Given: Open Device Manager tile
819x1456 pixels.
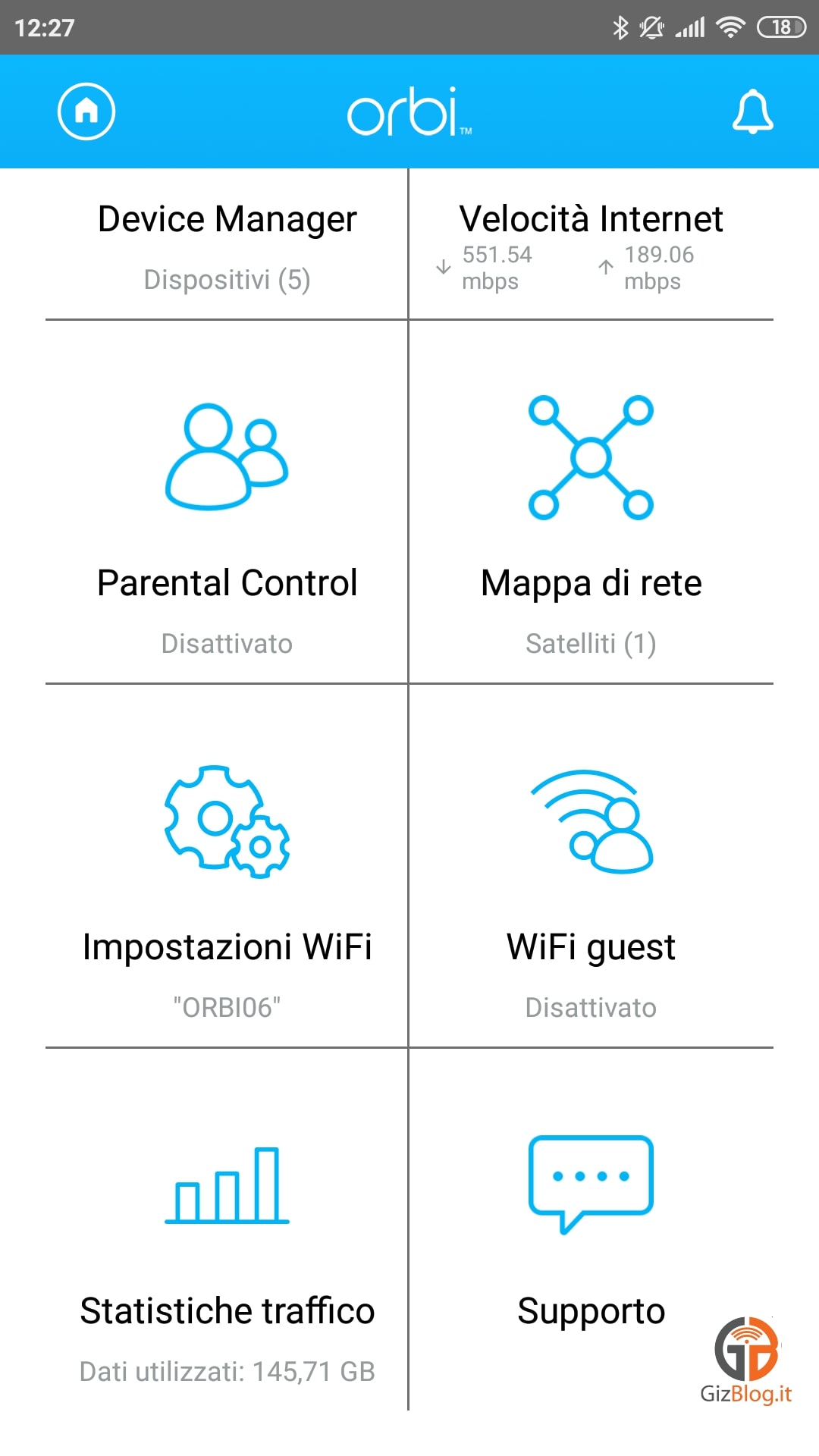Looking at the screenshot, I should [x=227, y=244].
